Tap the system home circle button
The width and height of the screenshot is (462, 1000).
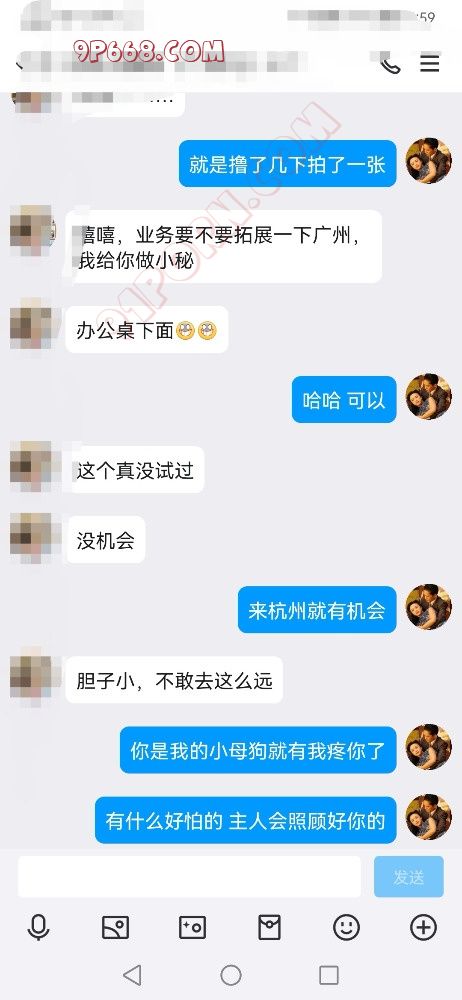(x=231, y=975)
